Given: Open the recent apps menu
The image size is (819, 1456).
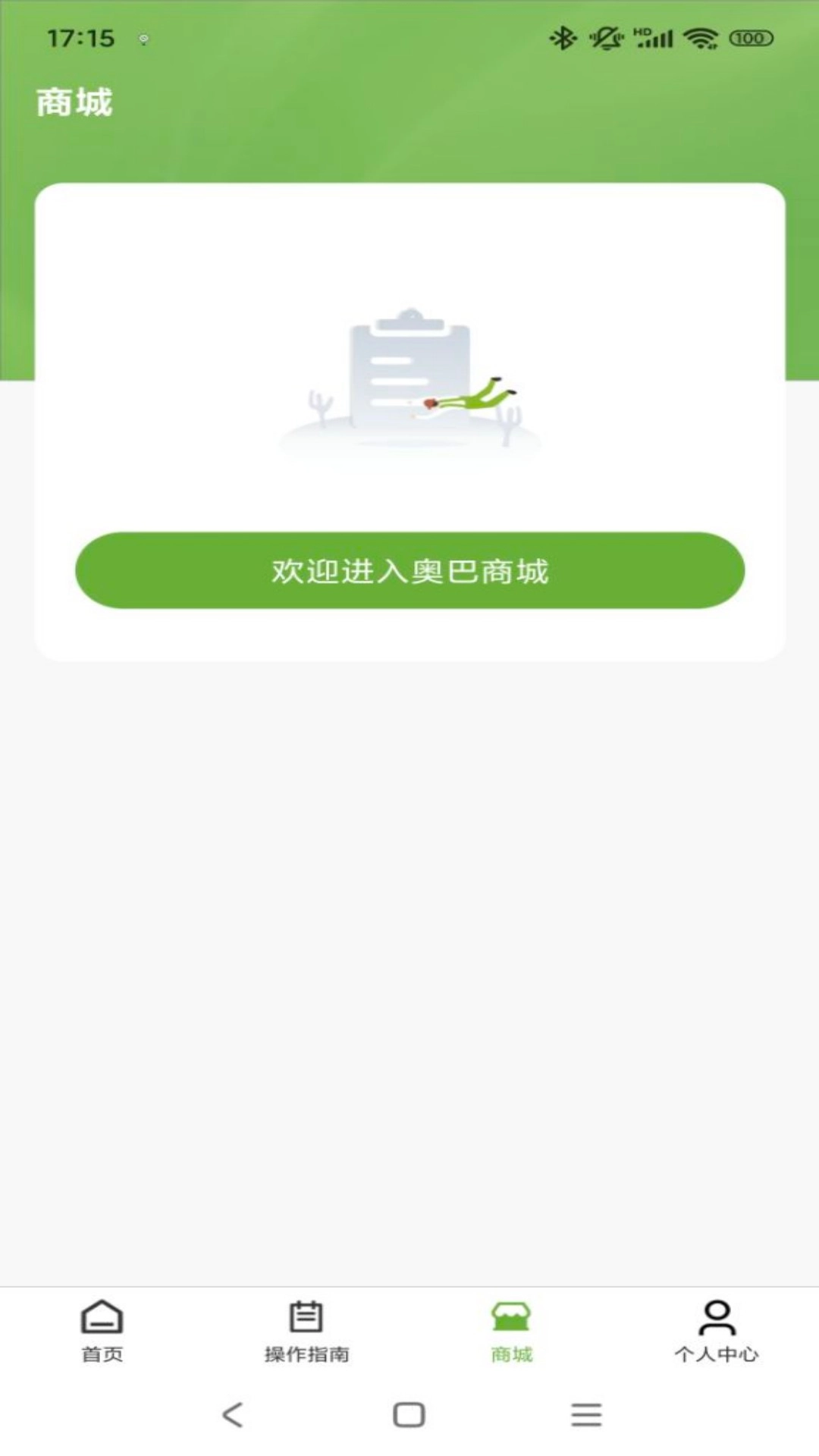Looking at the screenshot, I should [x=586, y=1415].
